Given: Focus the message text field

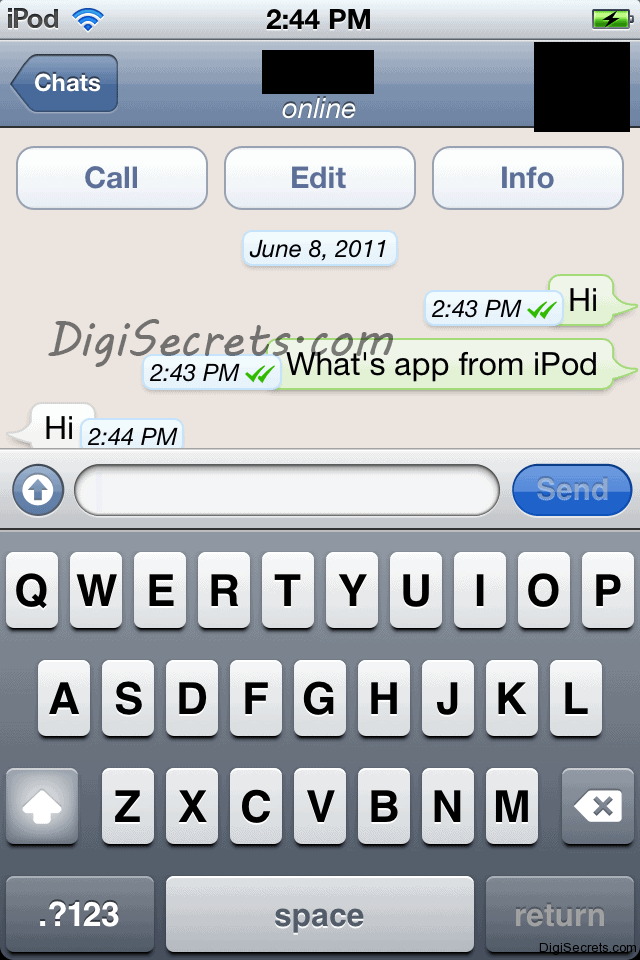Looking at the screenshot, I should pos(287,490).
